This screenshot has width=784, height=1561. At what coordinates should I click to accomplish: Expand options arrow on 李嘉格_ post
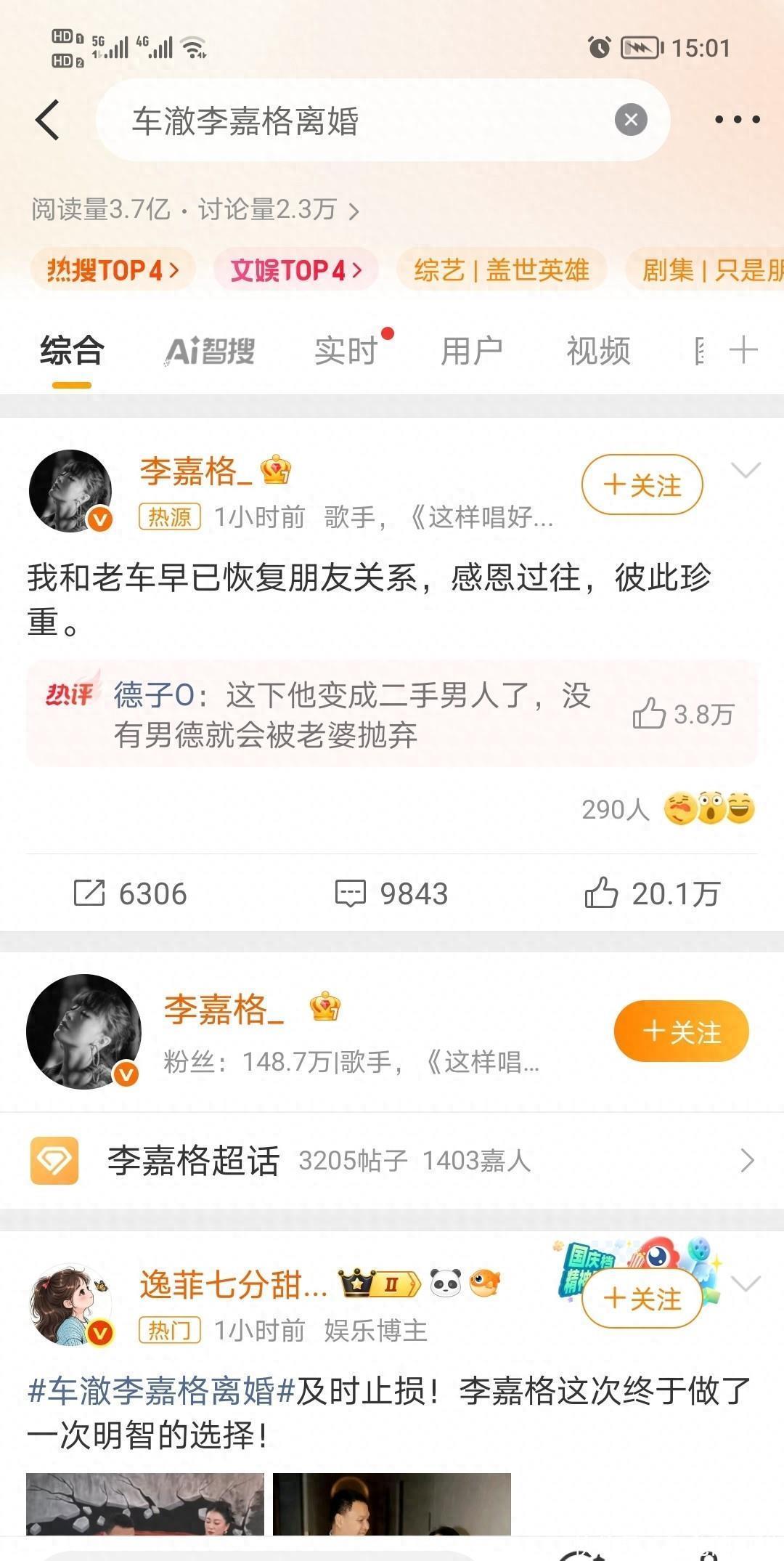coord(746,471)
